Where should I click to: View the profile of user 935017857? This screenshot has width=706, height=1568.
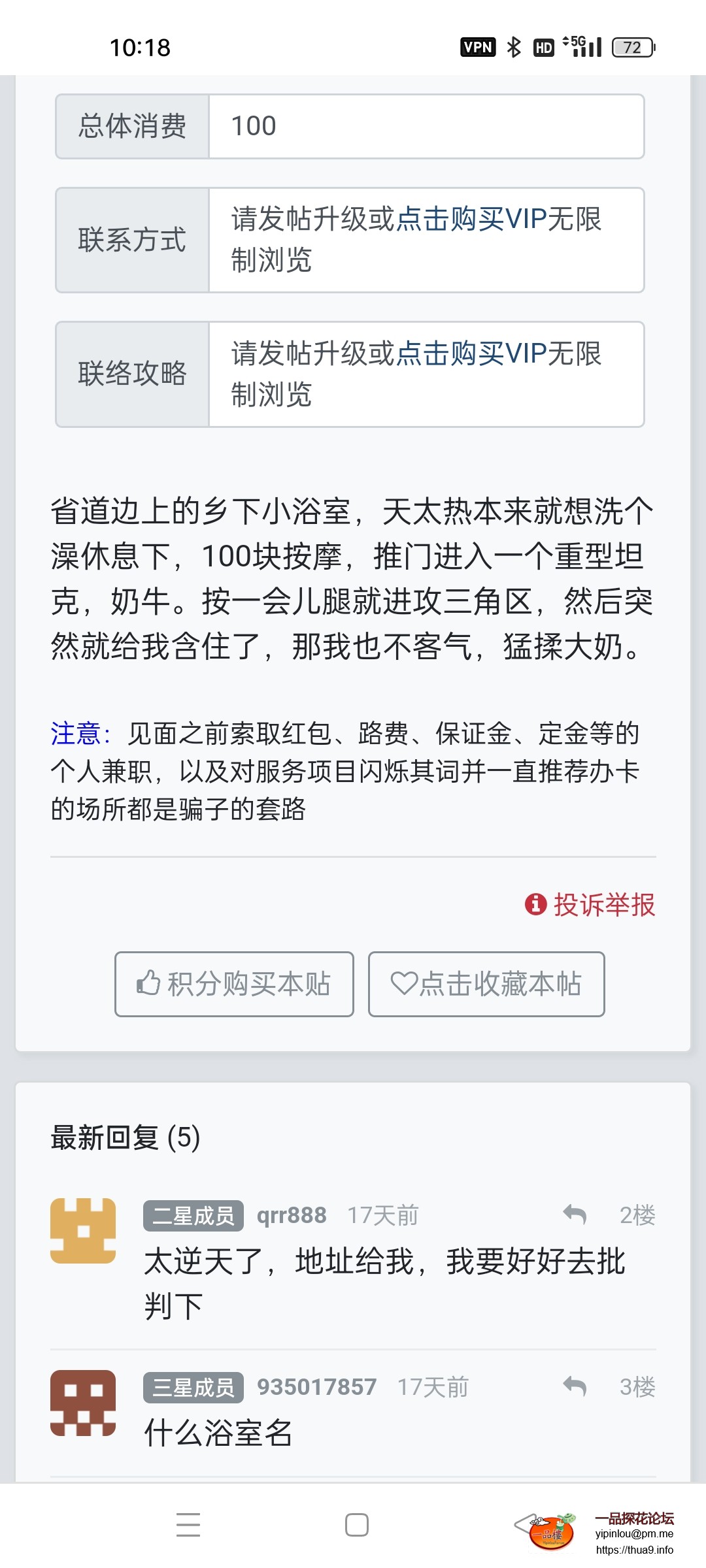pyautogui.click(x=316, y=1387)
